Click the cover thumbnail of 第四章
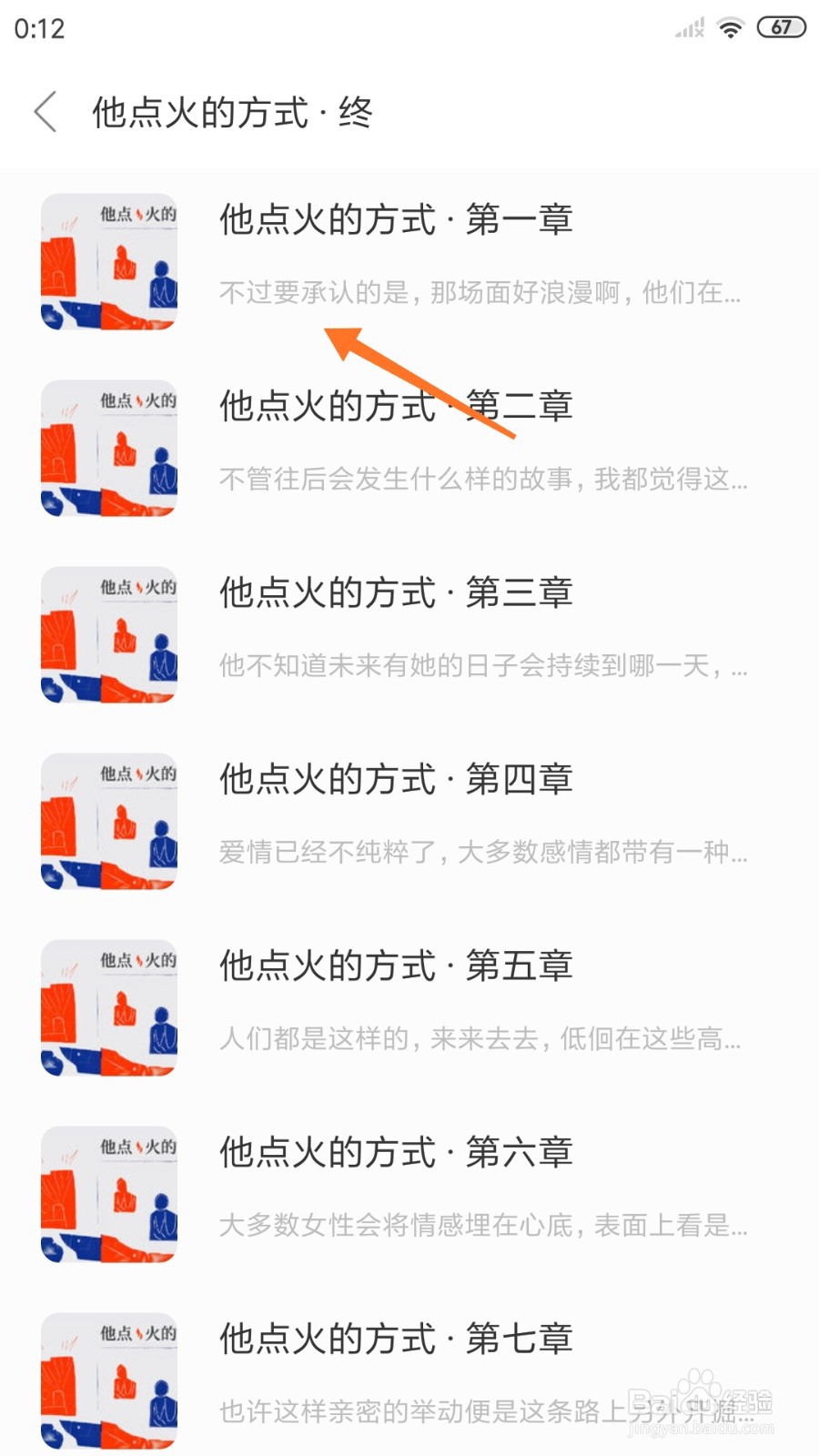819x1456 pixels. [x=108, y=822]
